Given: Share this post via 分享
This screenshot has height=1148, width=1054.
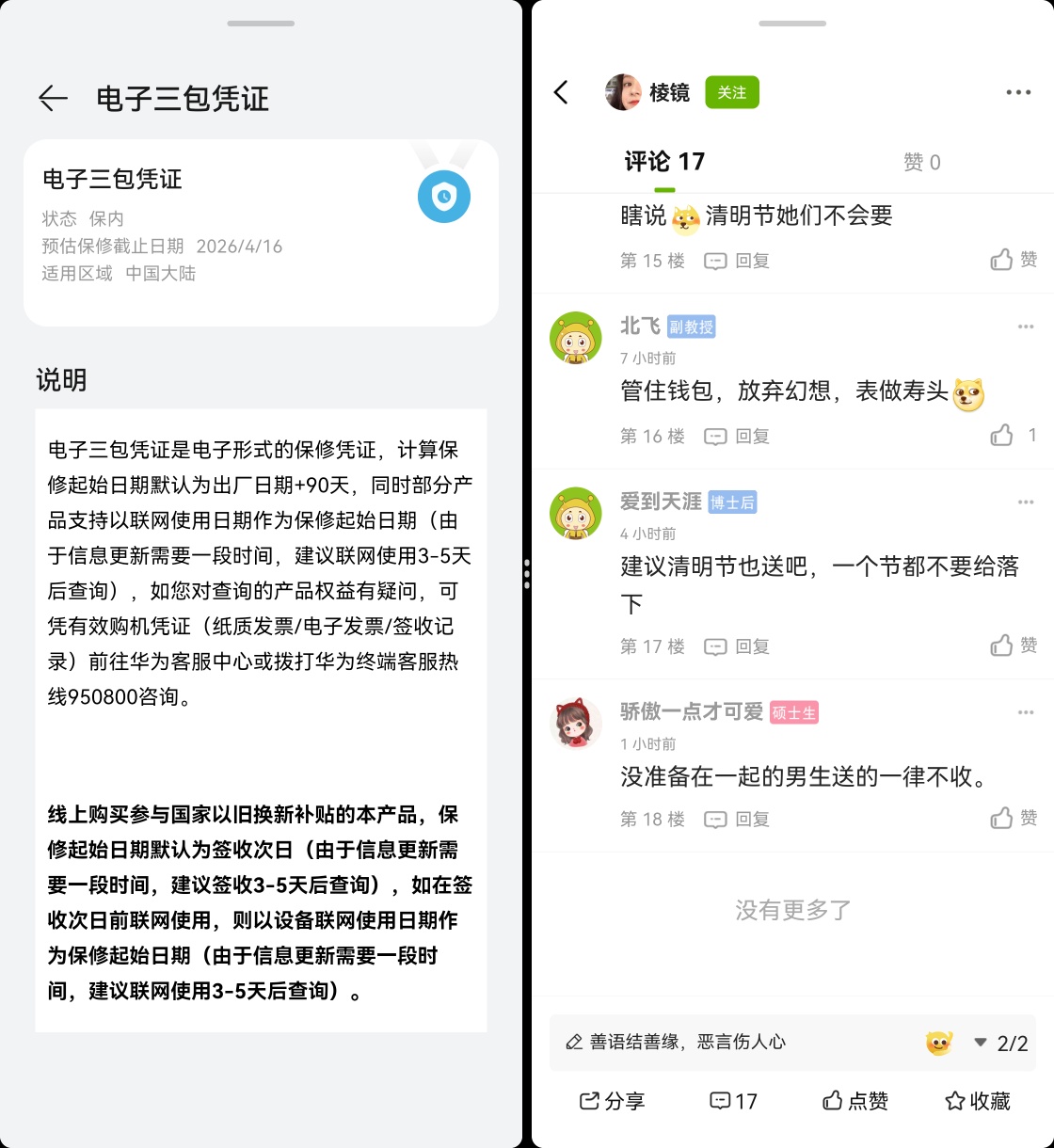Looking at the screenshot, I should [612, 1101].
